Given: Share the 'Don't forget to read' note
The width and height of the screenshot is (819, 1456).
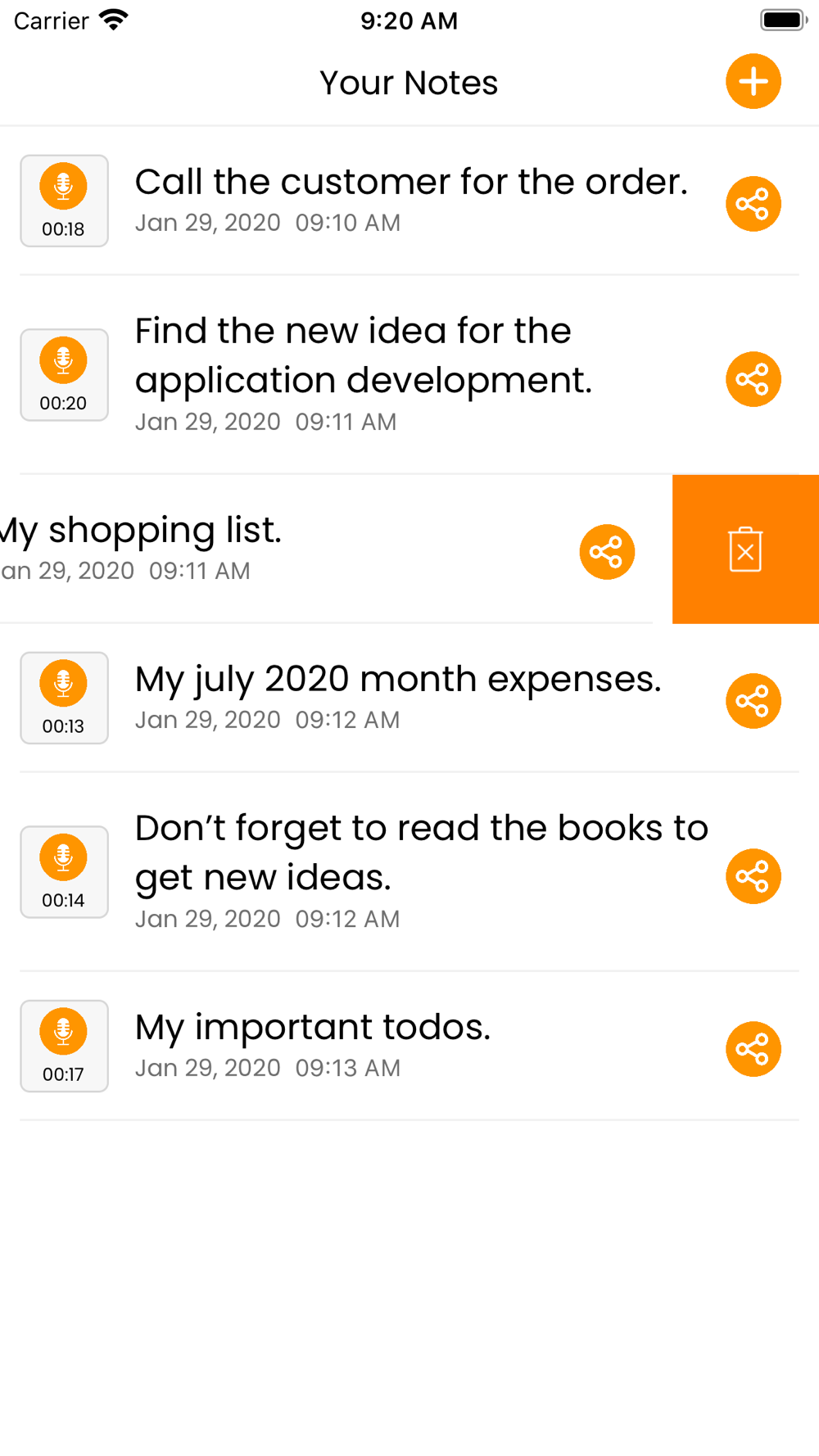Looking at the screenshot, I should pos(753,876).
